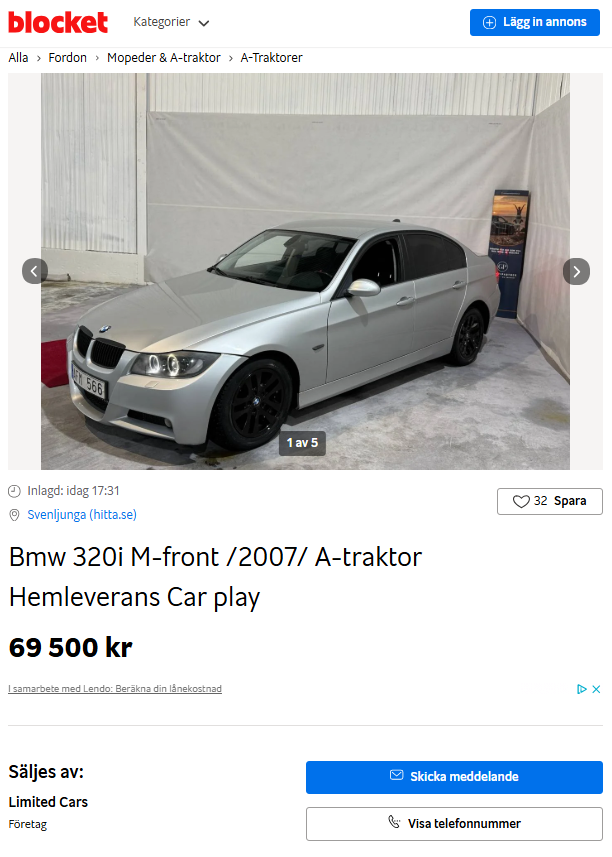The width and height of the screenshot is (612, 857).
Task: Show next car photo
Action: [x=576, y=271]
